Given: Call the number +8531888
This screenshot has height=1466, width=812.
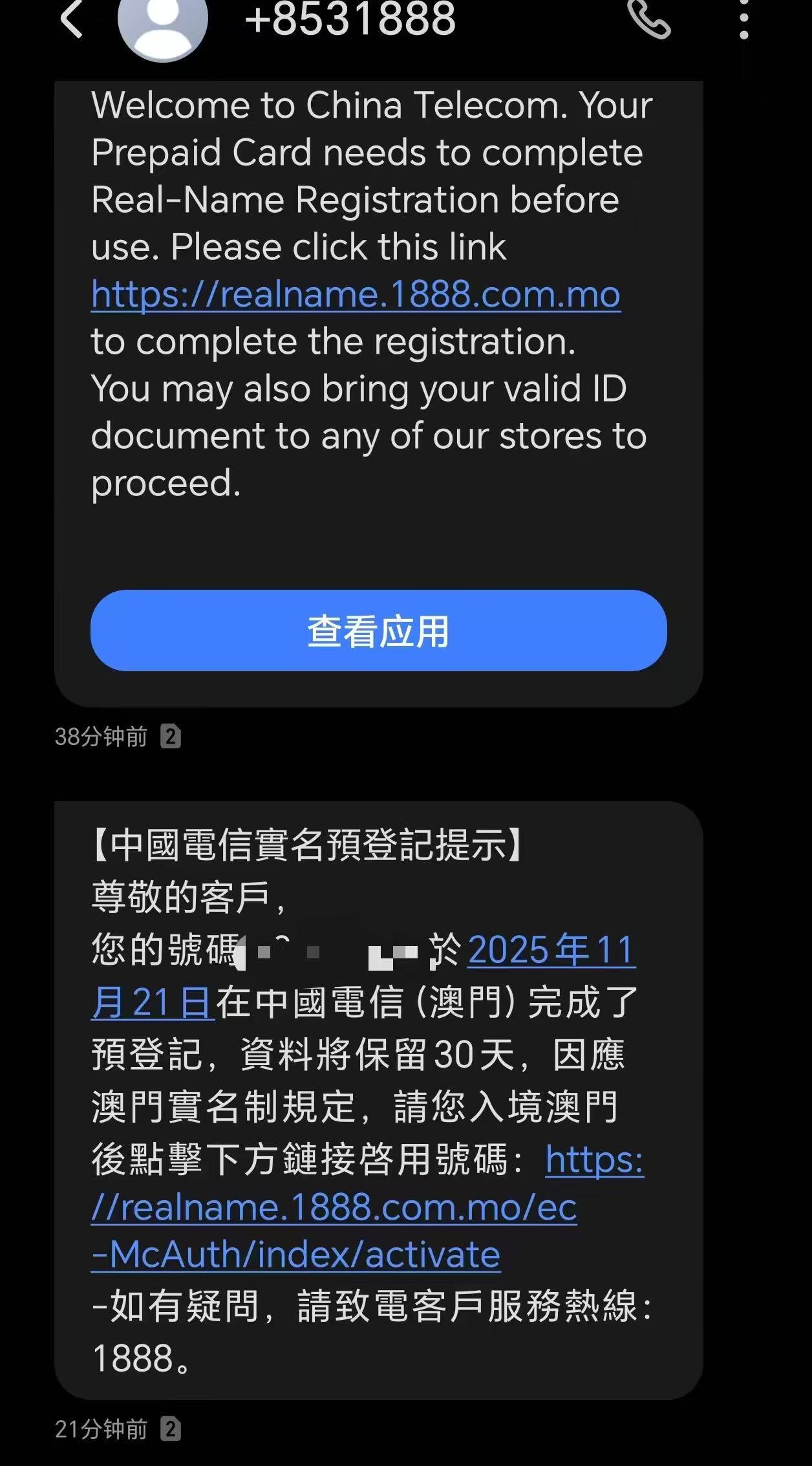Looking at the screenshot, I should [x=648, y=19].
